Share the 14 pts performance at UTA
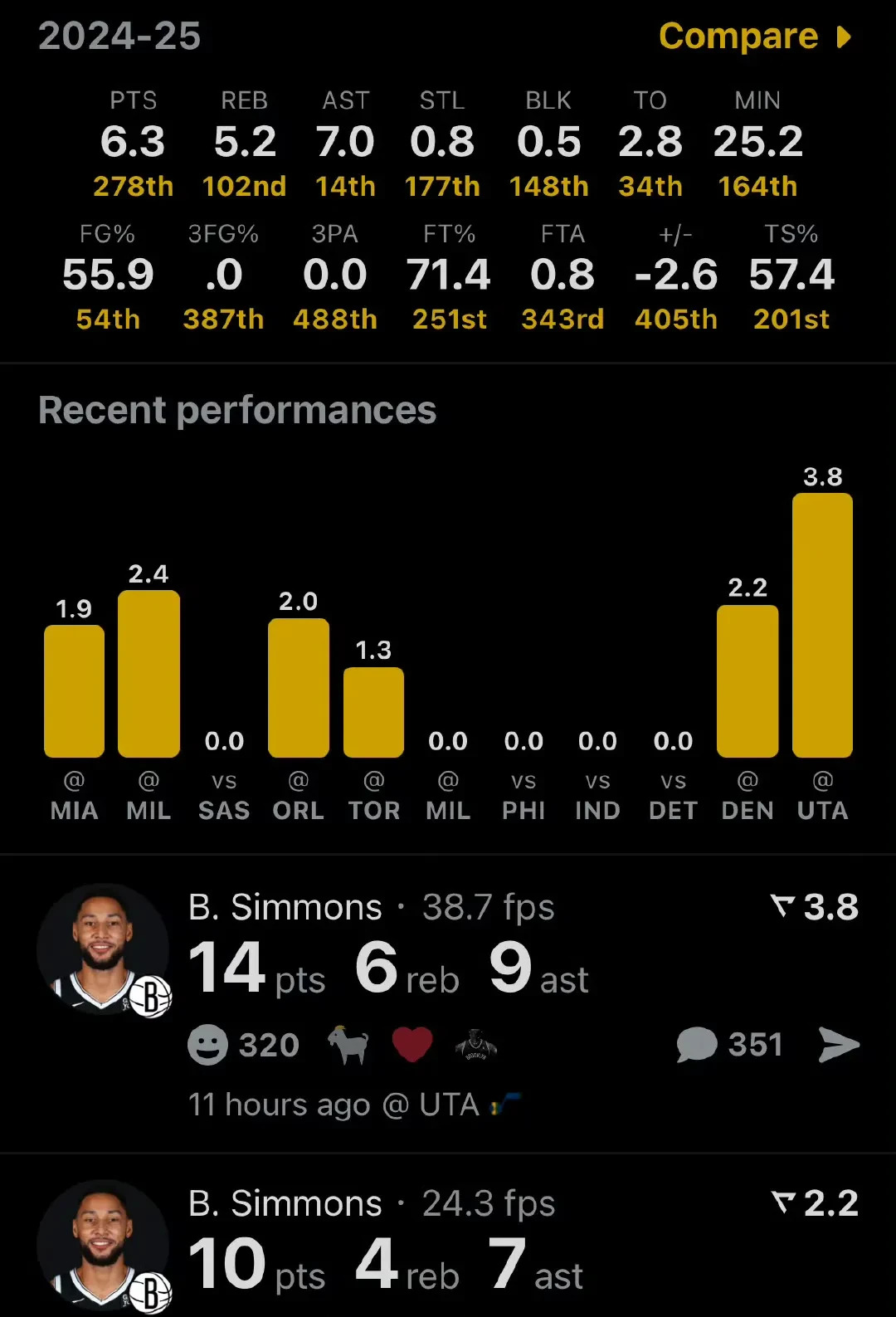 coord(838,1045)
